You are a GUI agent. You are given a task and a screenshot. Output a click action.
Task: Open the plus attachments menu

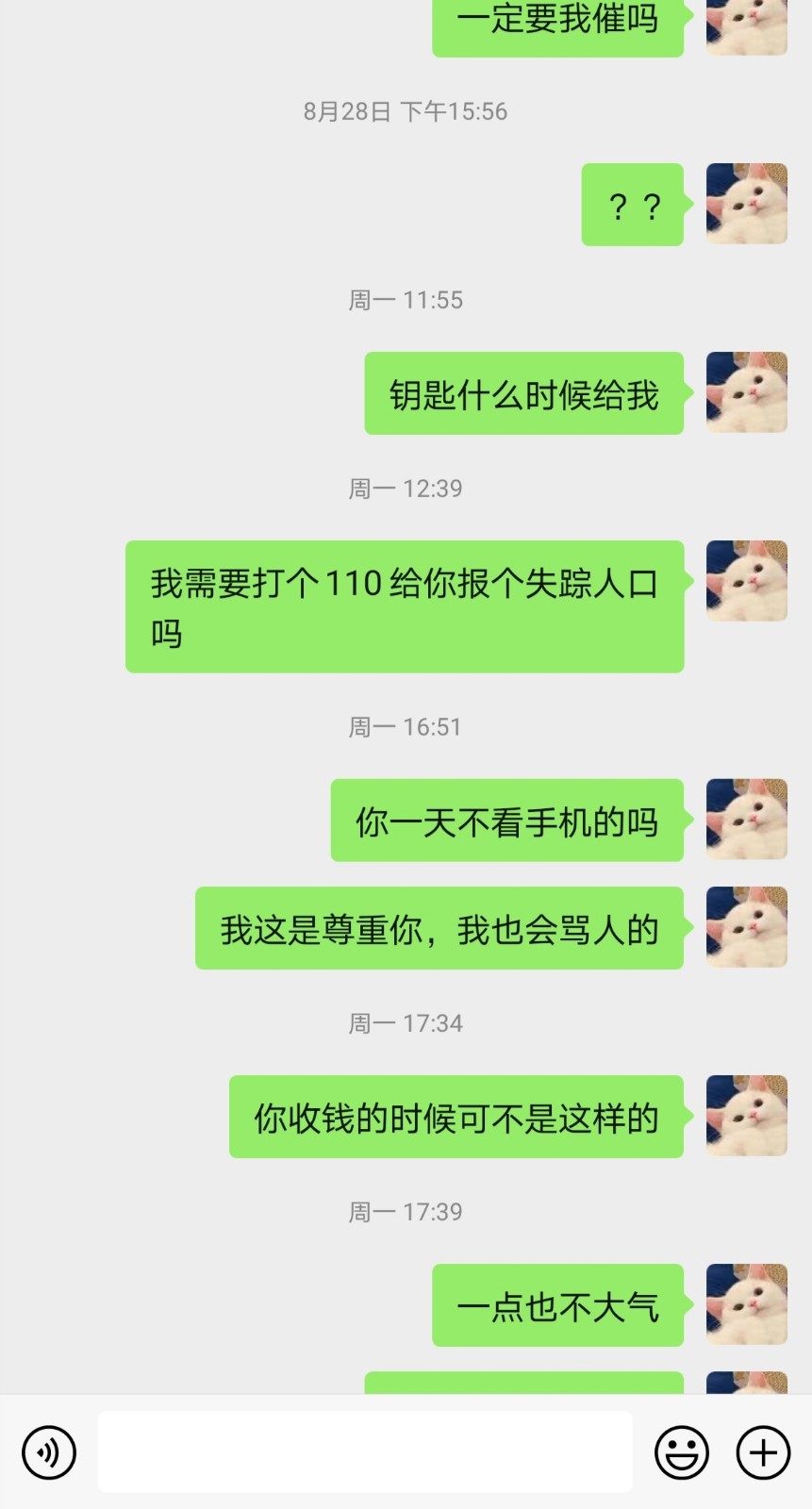(763, 1452)
